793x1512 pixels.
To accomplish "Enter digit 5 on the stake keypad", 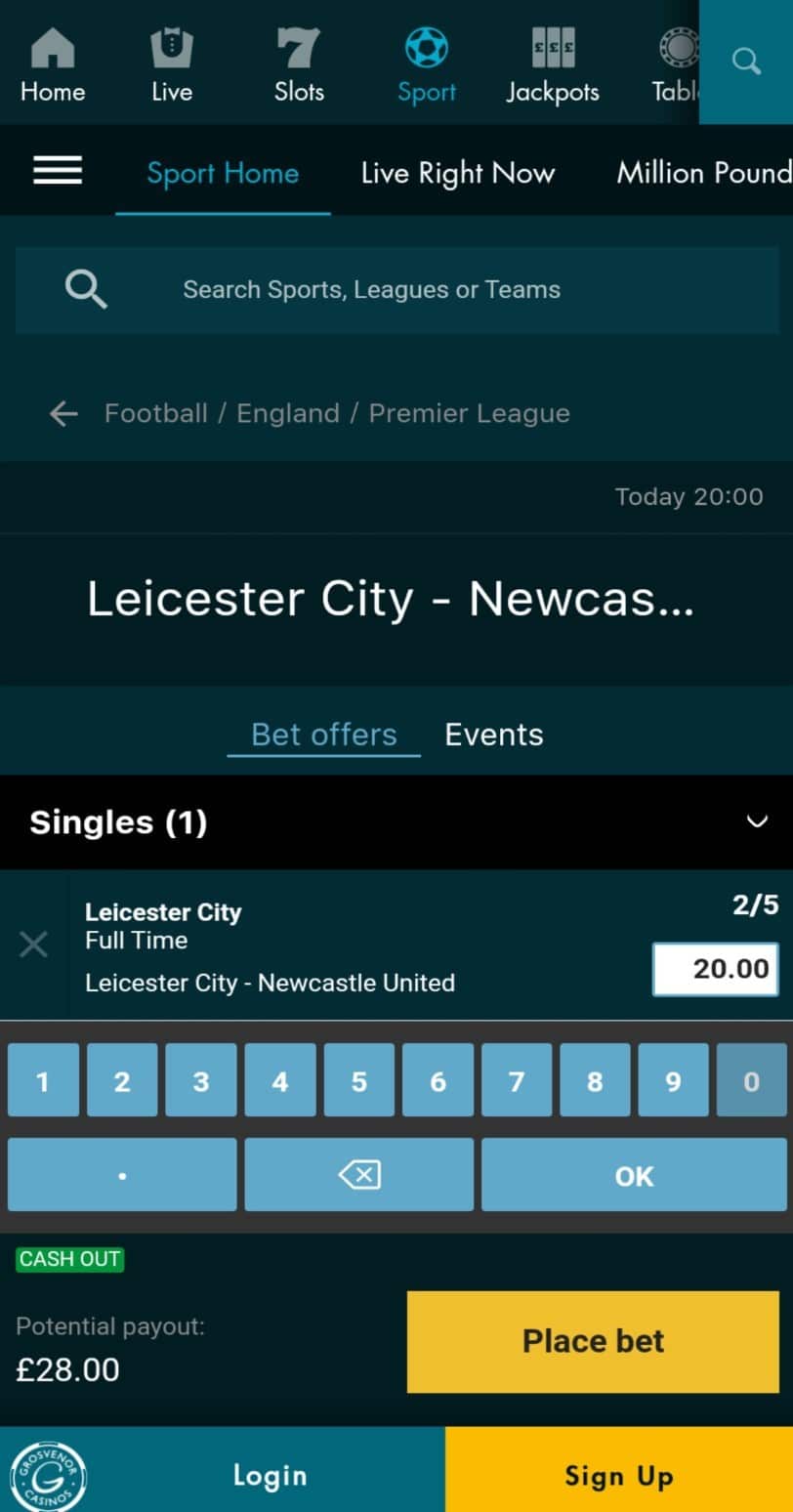I will 358,1081.
